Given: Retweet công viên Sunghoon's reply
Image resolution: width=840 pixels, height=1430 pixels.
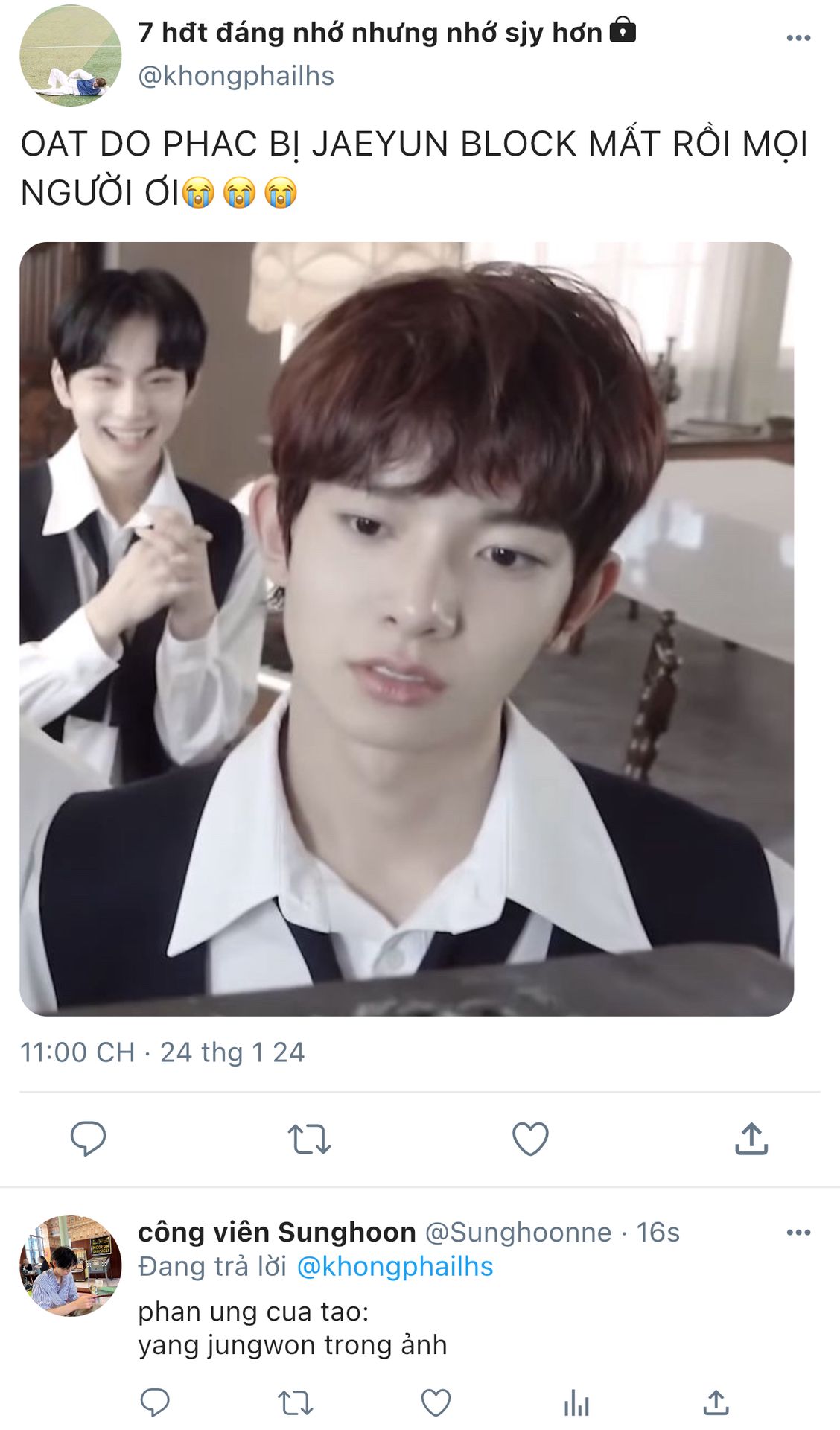Looking at the screenshot, I should coord(296,1403).
